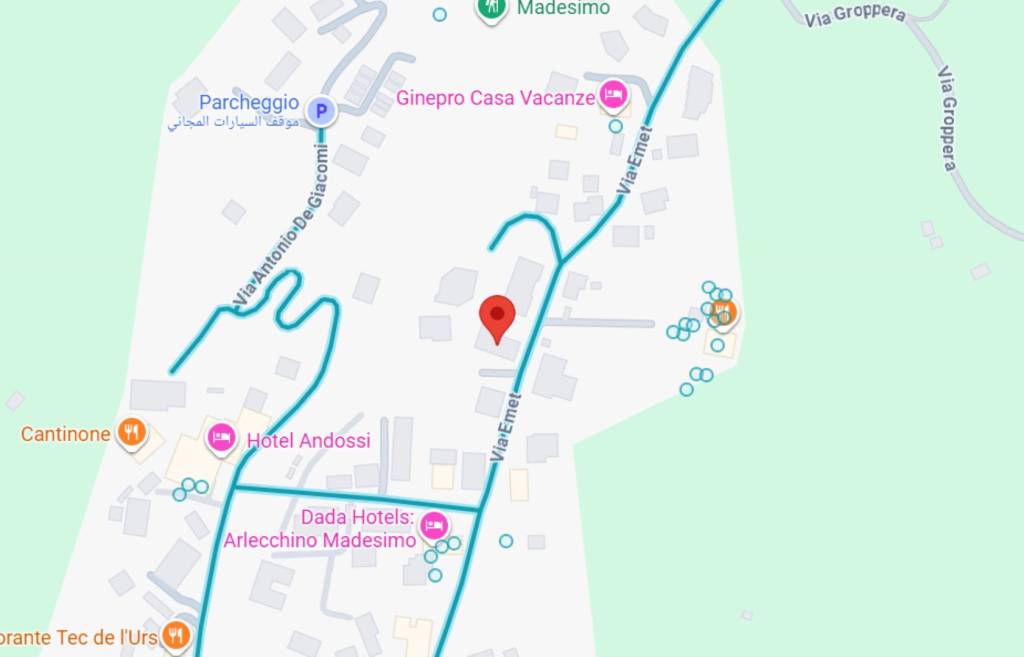Open the Hotel Andossi marker
The image size is (1024, 657).
tap(221, 438)
